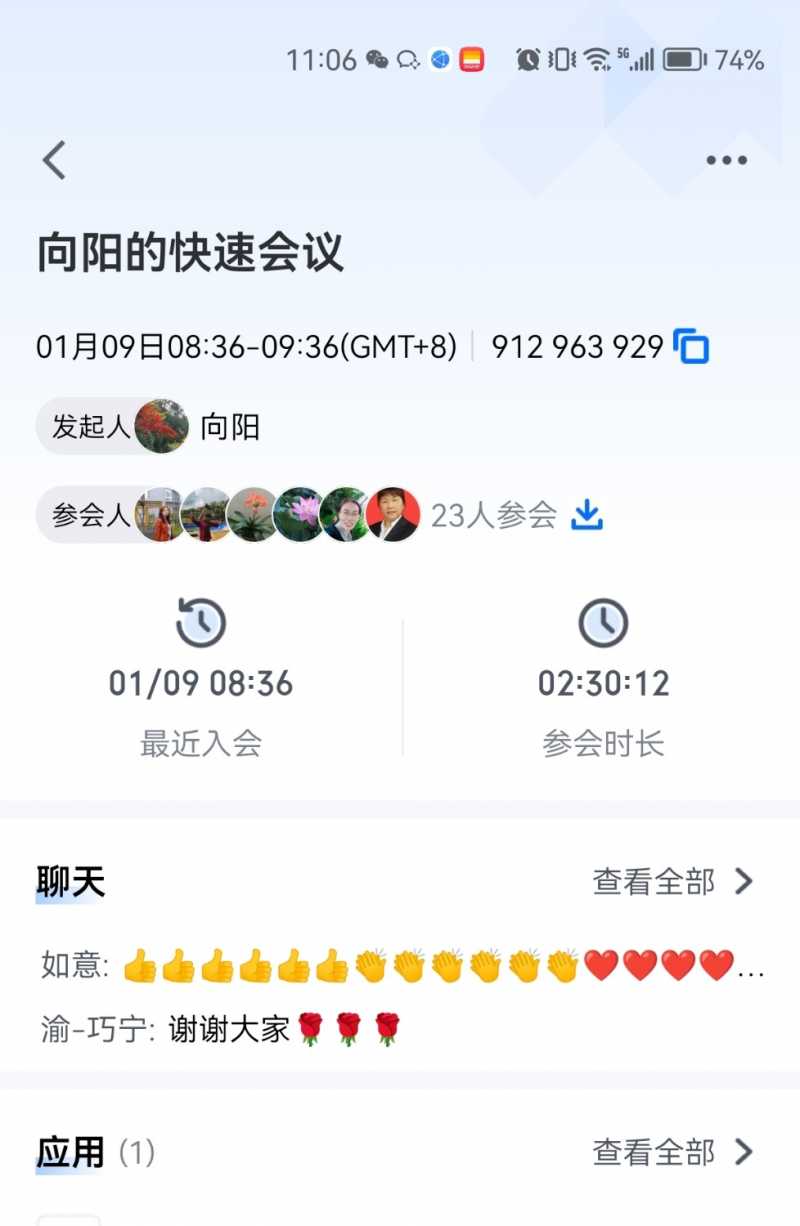Download the participants list
The width and height of the screenshot is (800, 1226).
(x=588, y=514)
